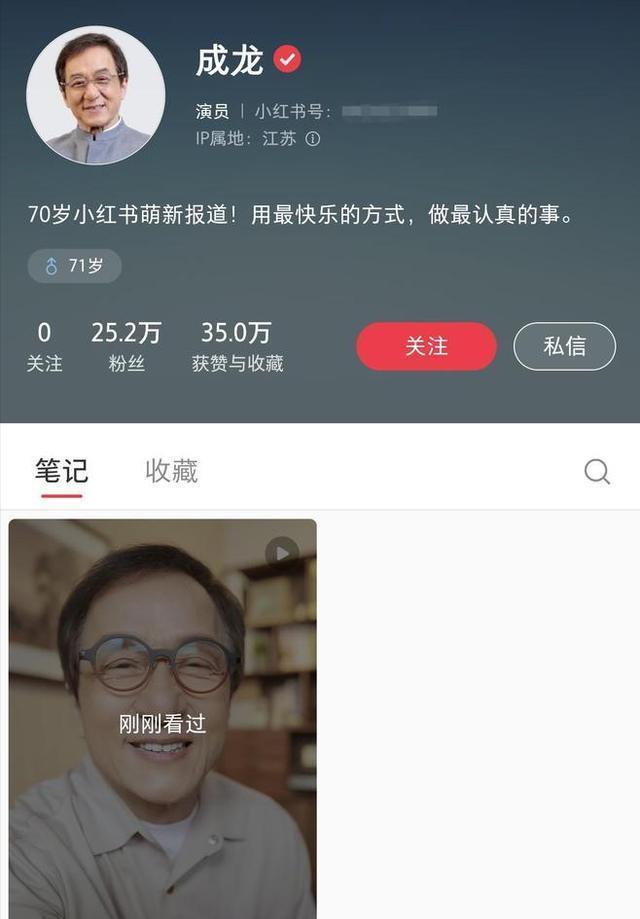The width and height of the screenshot is (640, 919).
Task: Check 获赞与收藏 likes and saves
Action: (x=237, y=346)
